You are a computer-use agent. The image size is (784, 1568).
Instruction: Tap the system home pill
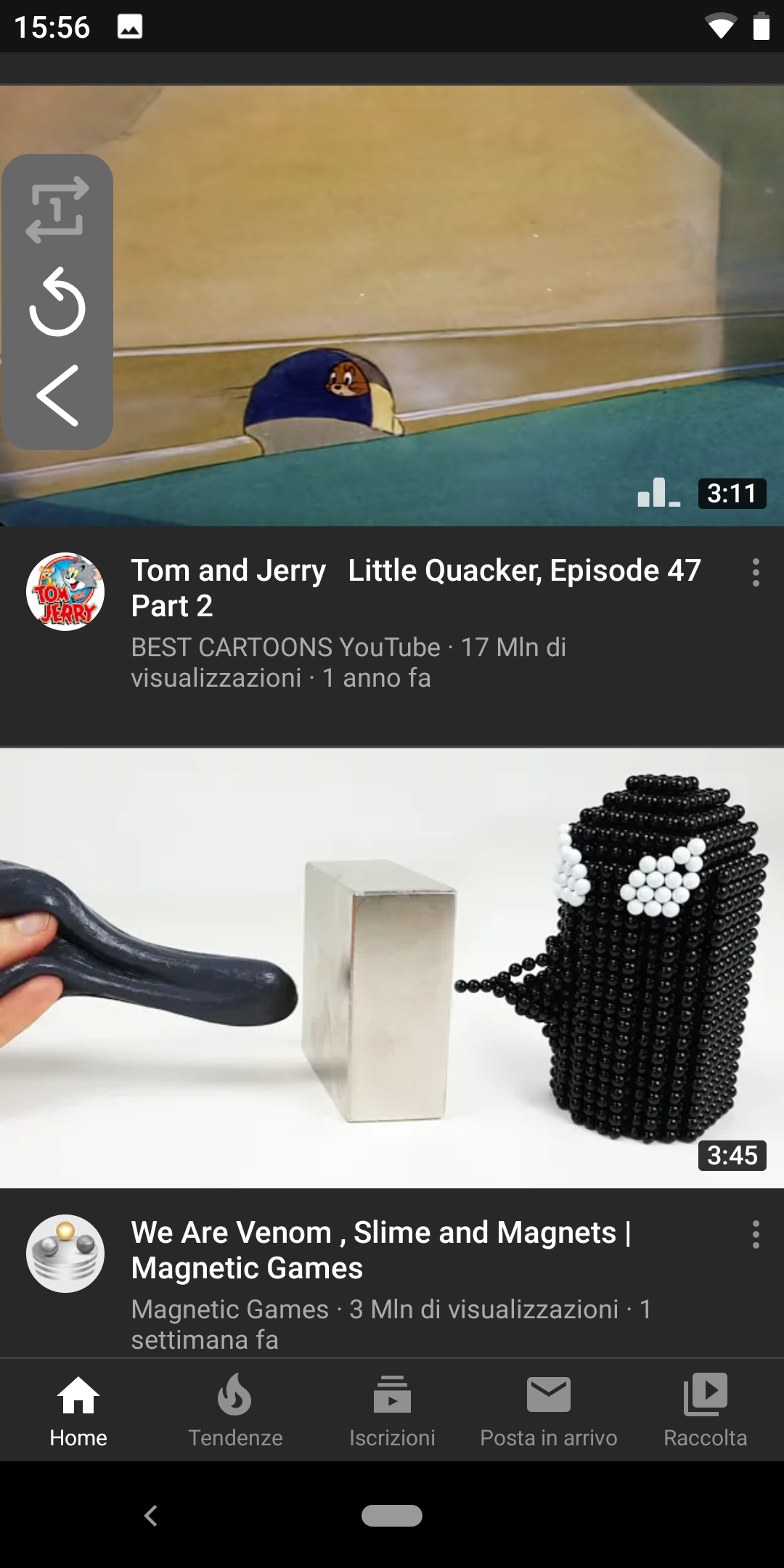pos(392,1516)
